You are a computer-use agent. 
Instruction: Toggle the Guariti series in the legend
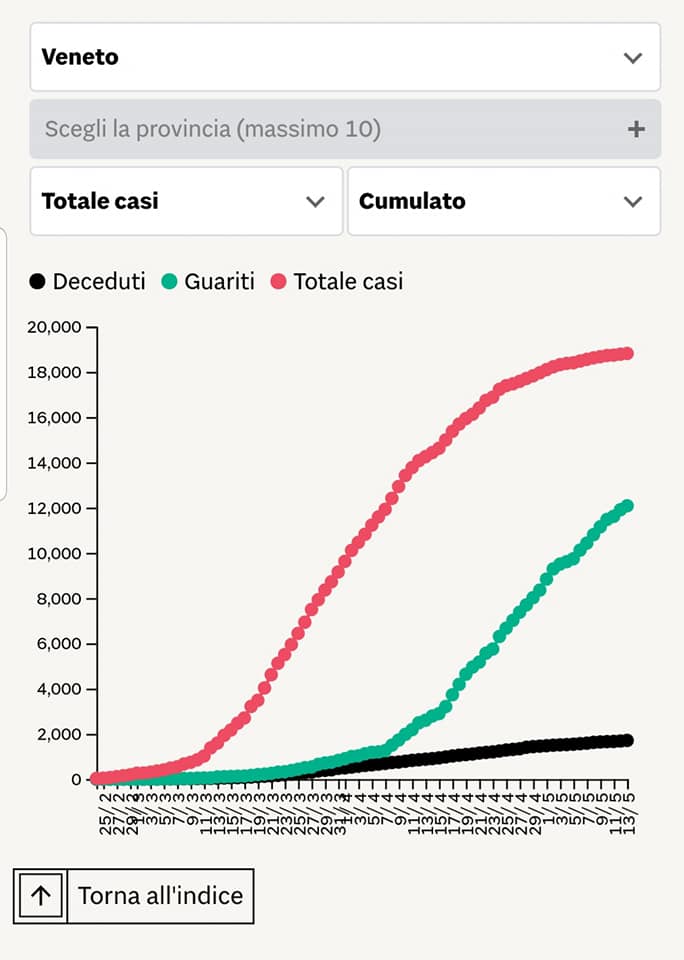click(210, 282)
